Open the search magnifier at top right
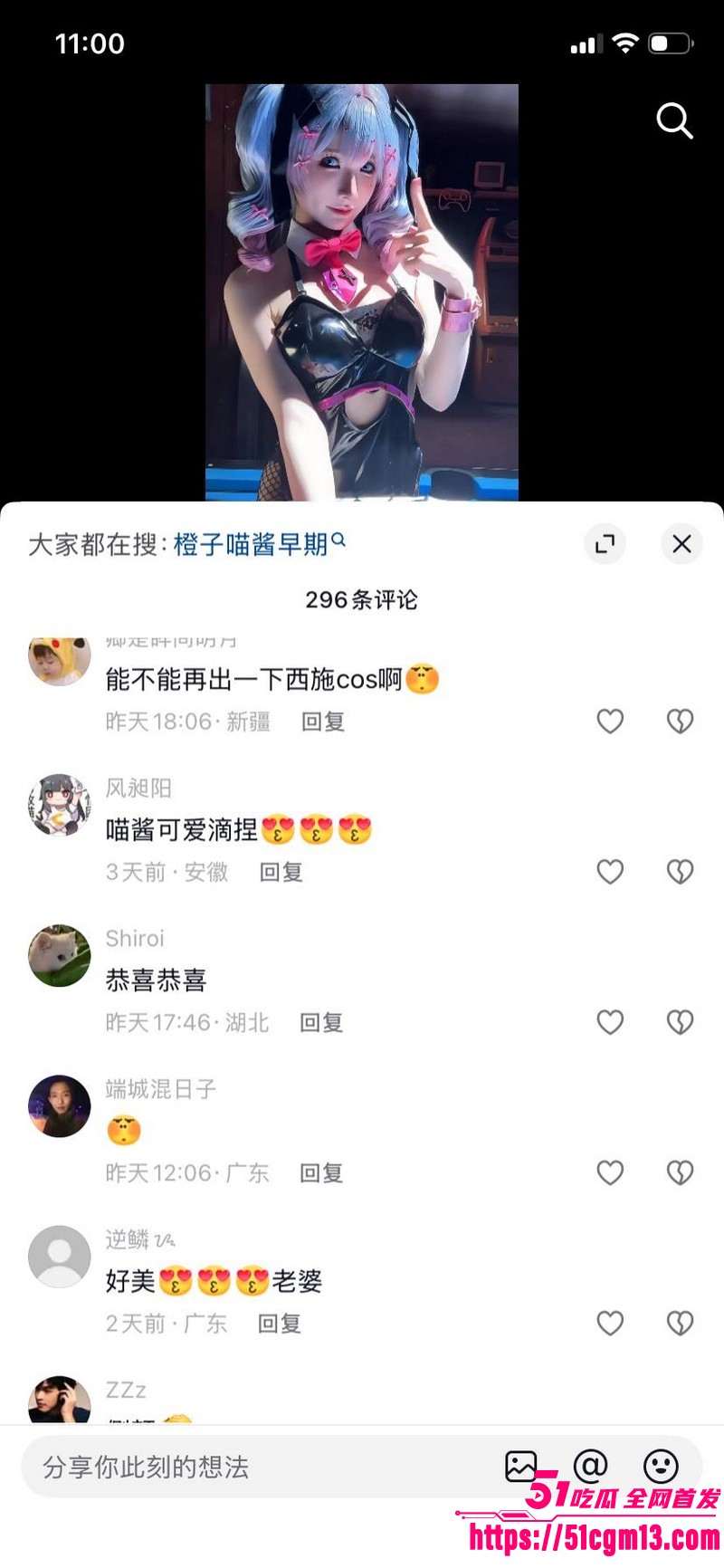The height and width of the screenshot is (1568, 724). [x=675, y=122]
